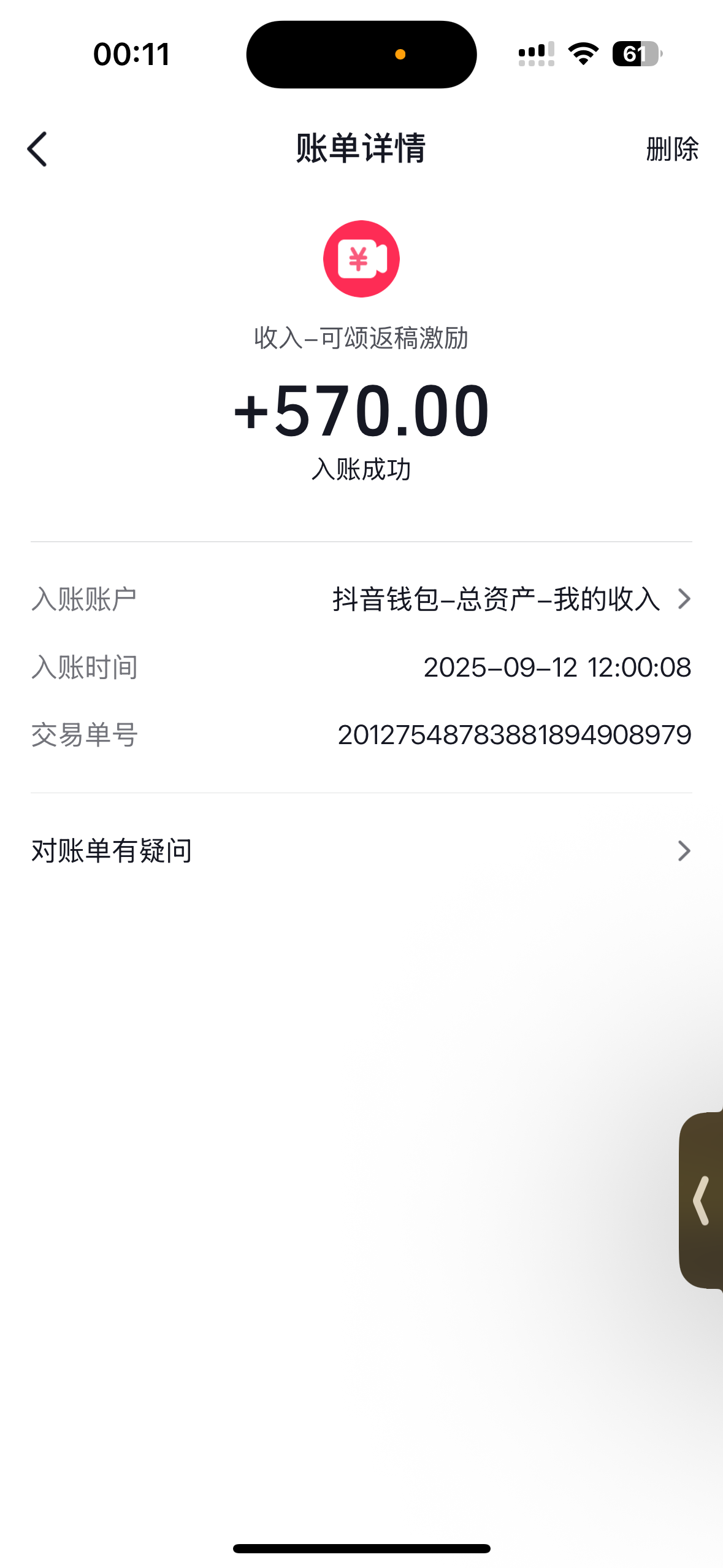Image resolution: width=723 pixels, height=1568 pixels.
Task: Click the 收入-可颂返稿激励 label
Action: click(361, 339)
